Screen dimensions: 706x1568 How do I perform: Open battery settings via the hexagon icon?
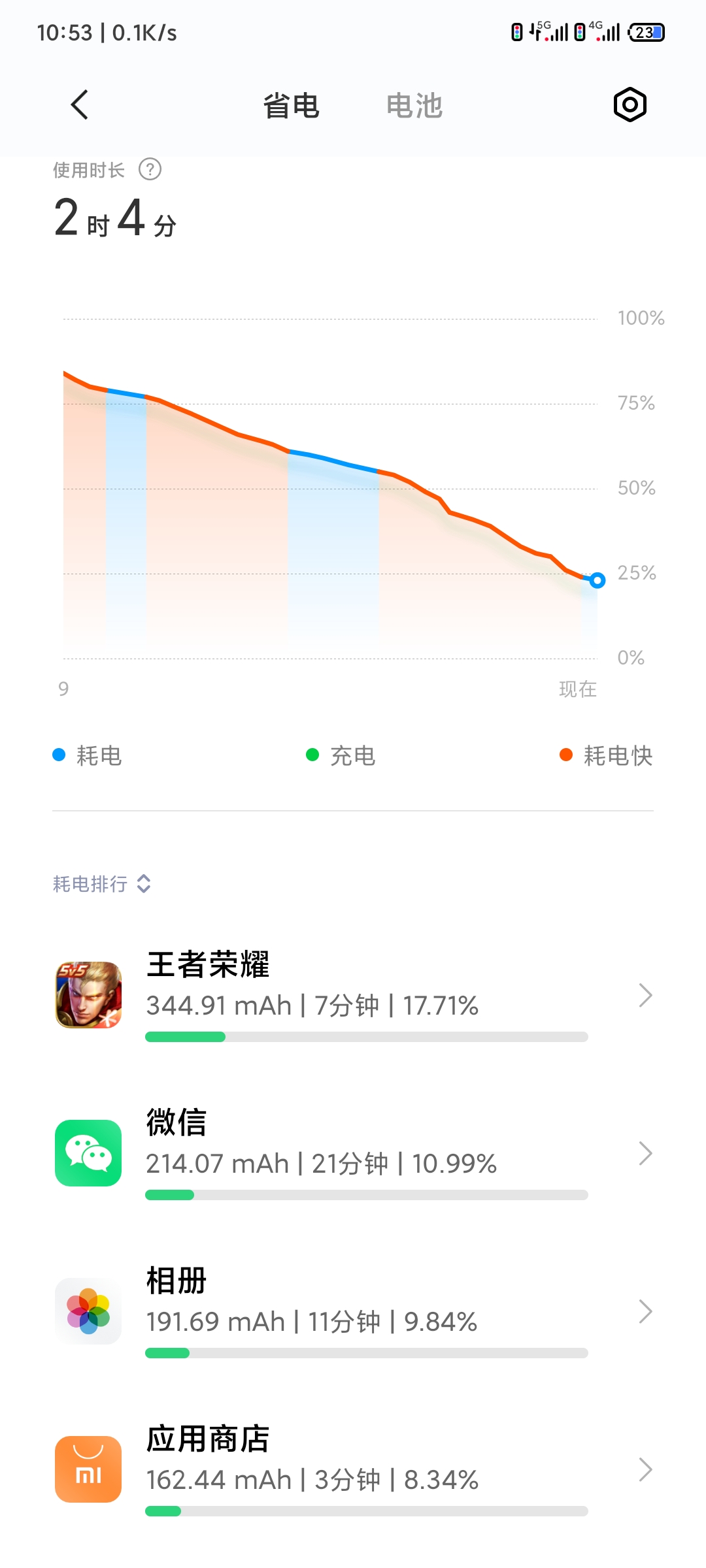click(x=630, y=105)
